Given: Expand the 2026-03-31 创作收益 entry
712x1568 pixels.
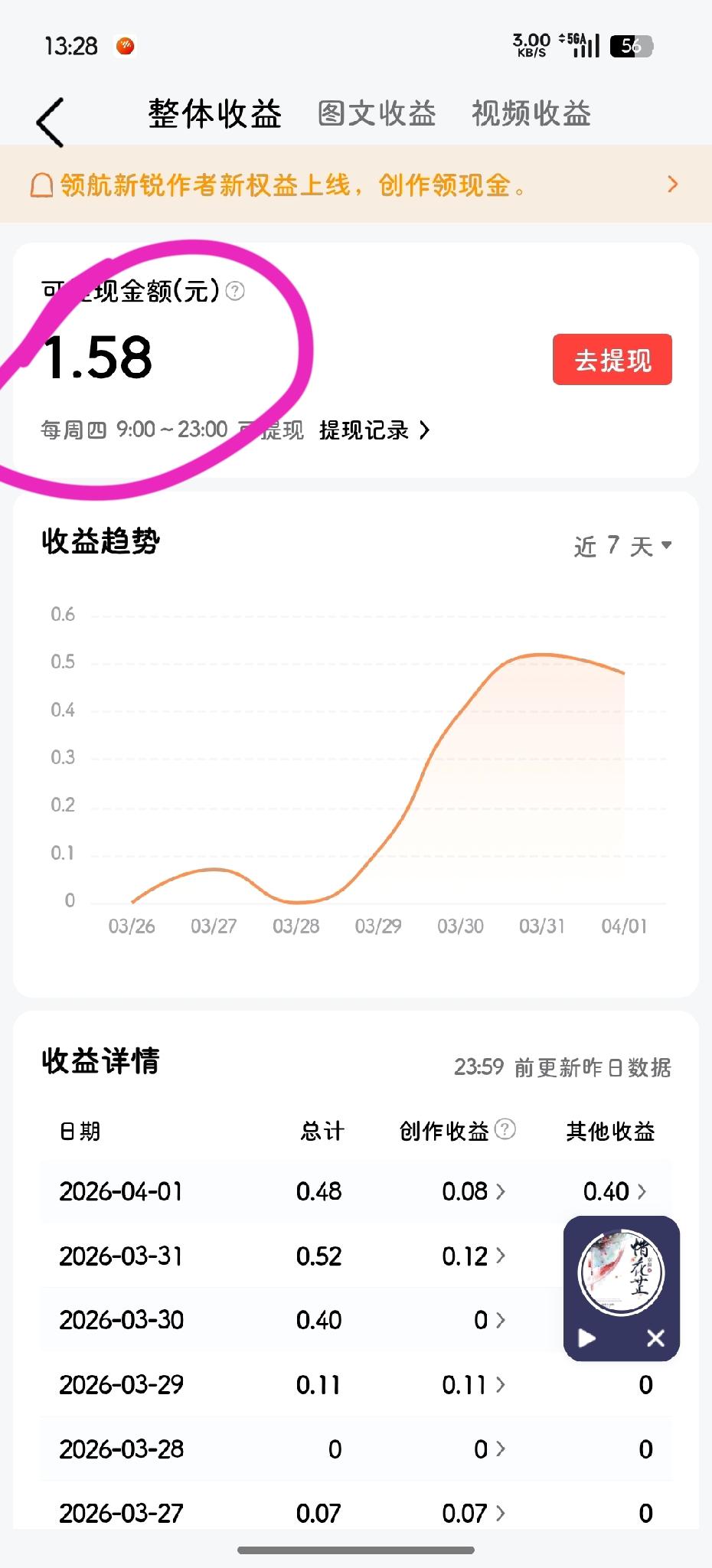Looking at the screenshot, I should [x=475, y=1256].
